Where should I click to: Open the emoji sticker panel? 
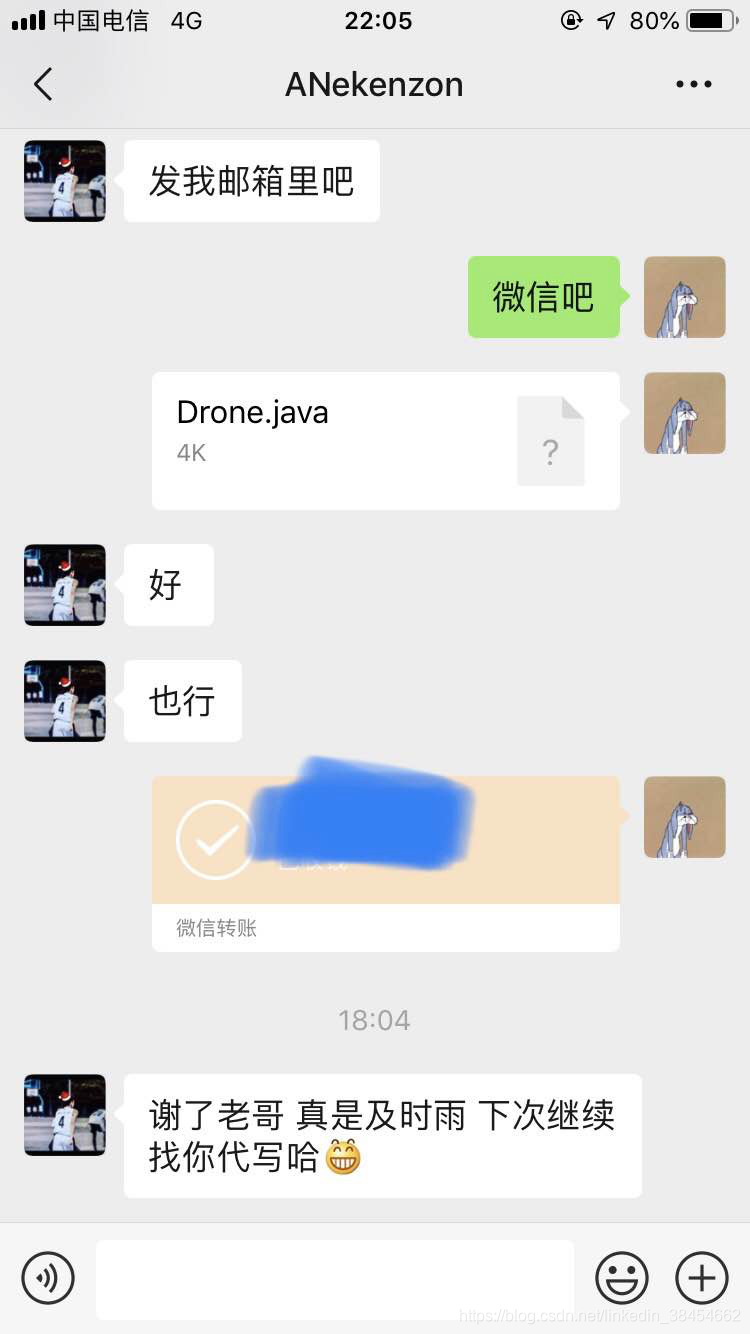pyautogui.click(x=621, y=1277)
